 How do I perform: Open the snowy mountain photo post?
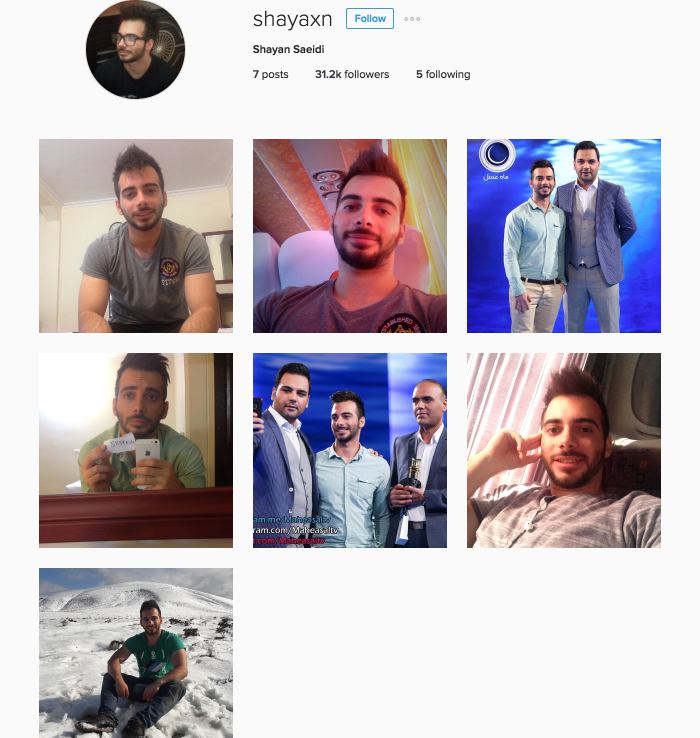(136, 653)
